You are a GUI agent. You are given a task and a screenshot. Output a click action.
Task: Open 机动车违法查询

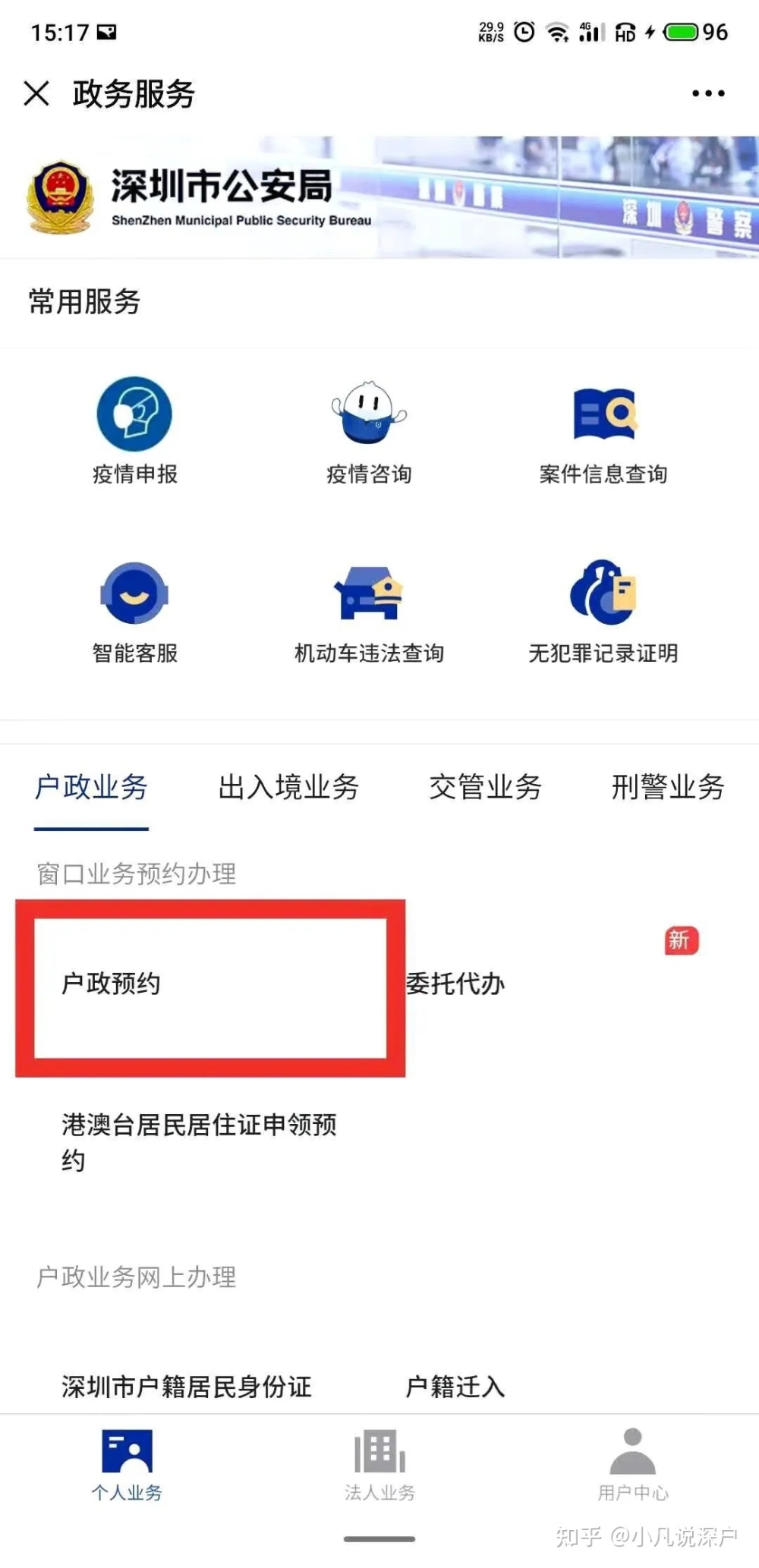point(369,610)
